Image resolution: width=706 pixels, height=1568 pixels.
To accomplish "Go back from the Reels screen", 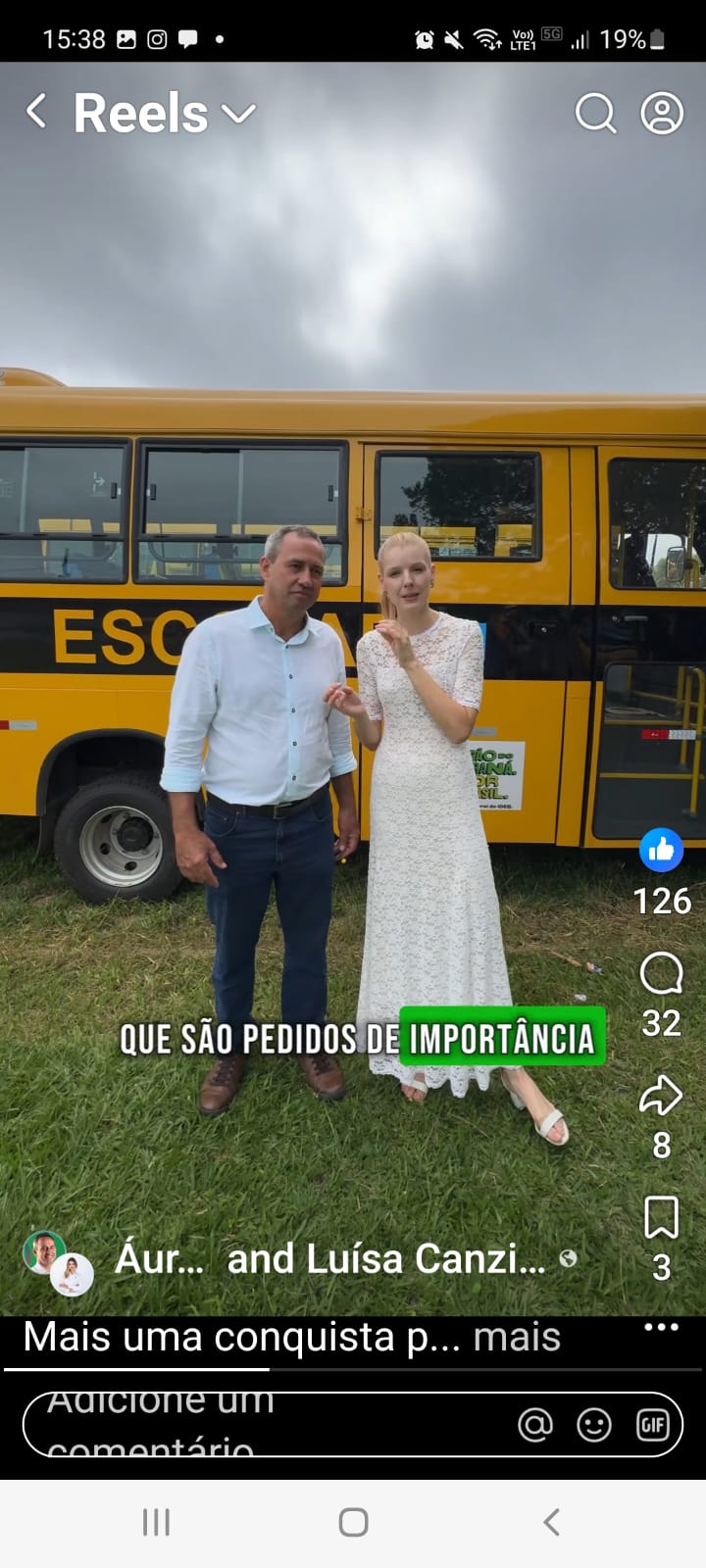I will (x=36, y=112).
